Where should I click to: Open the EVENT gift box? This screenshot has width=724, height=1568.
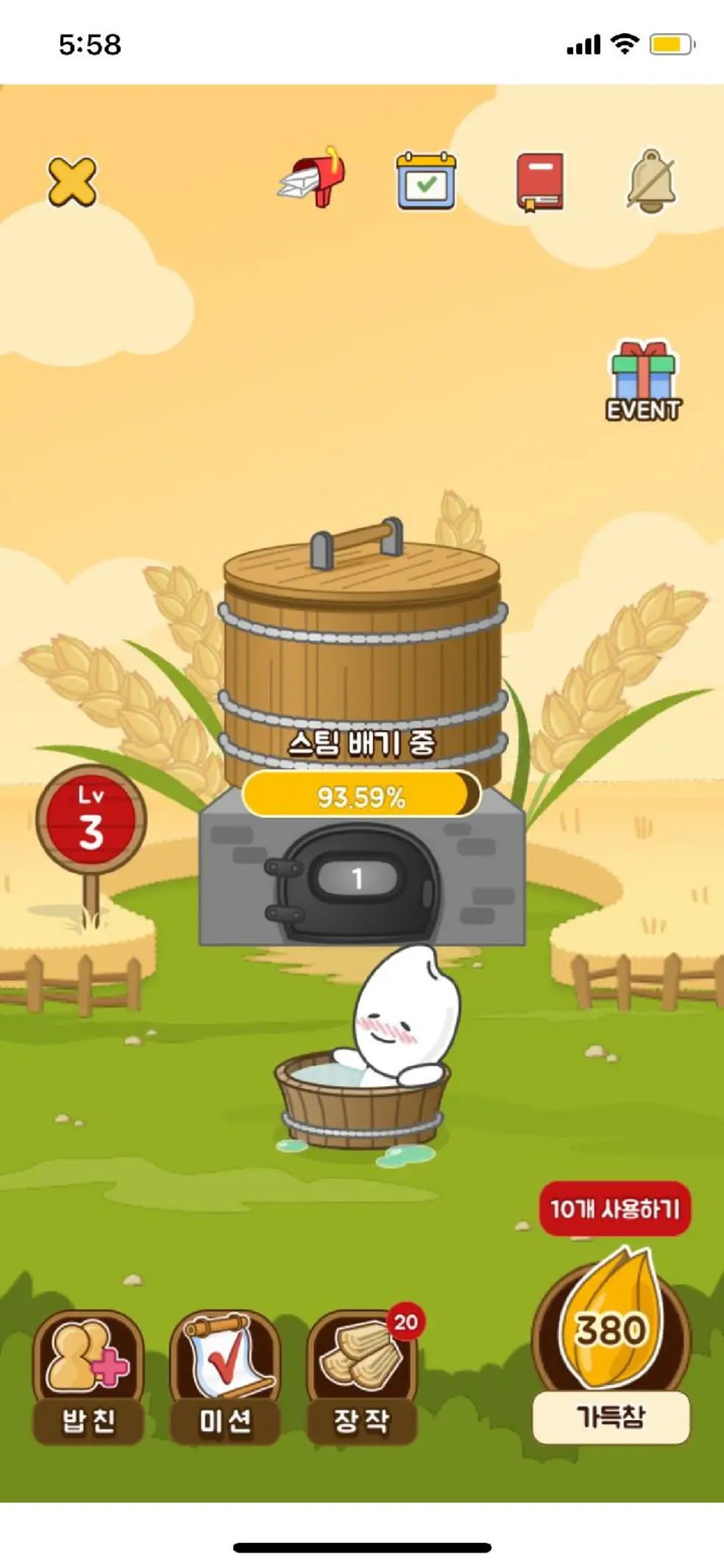coord(643,381)
